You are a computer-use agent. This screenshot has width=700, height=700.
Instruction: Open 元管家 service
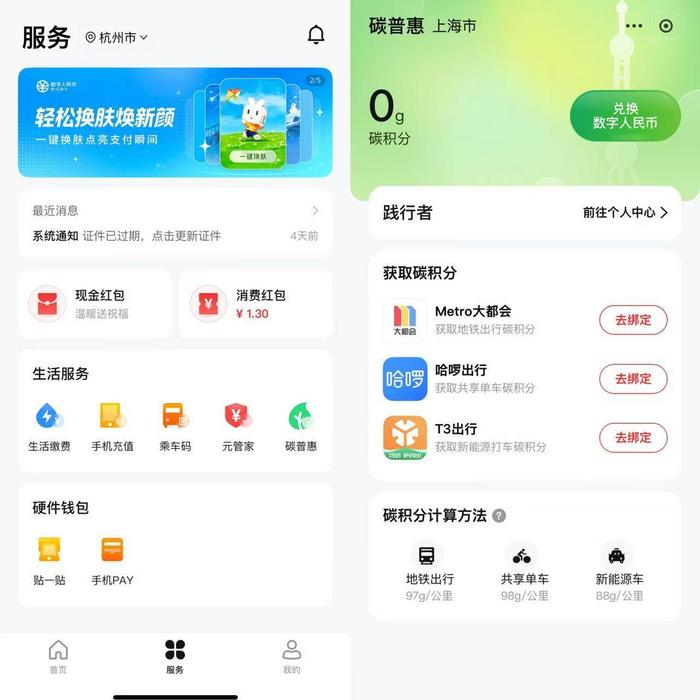[x=237, y=425]
